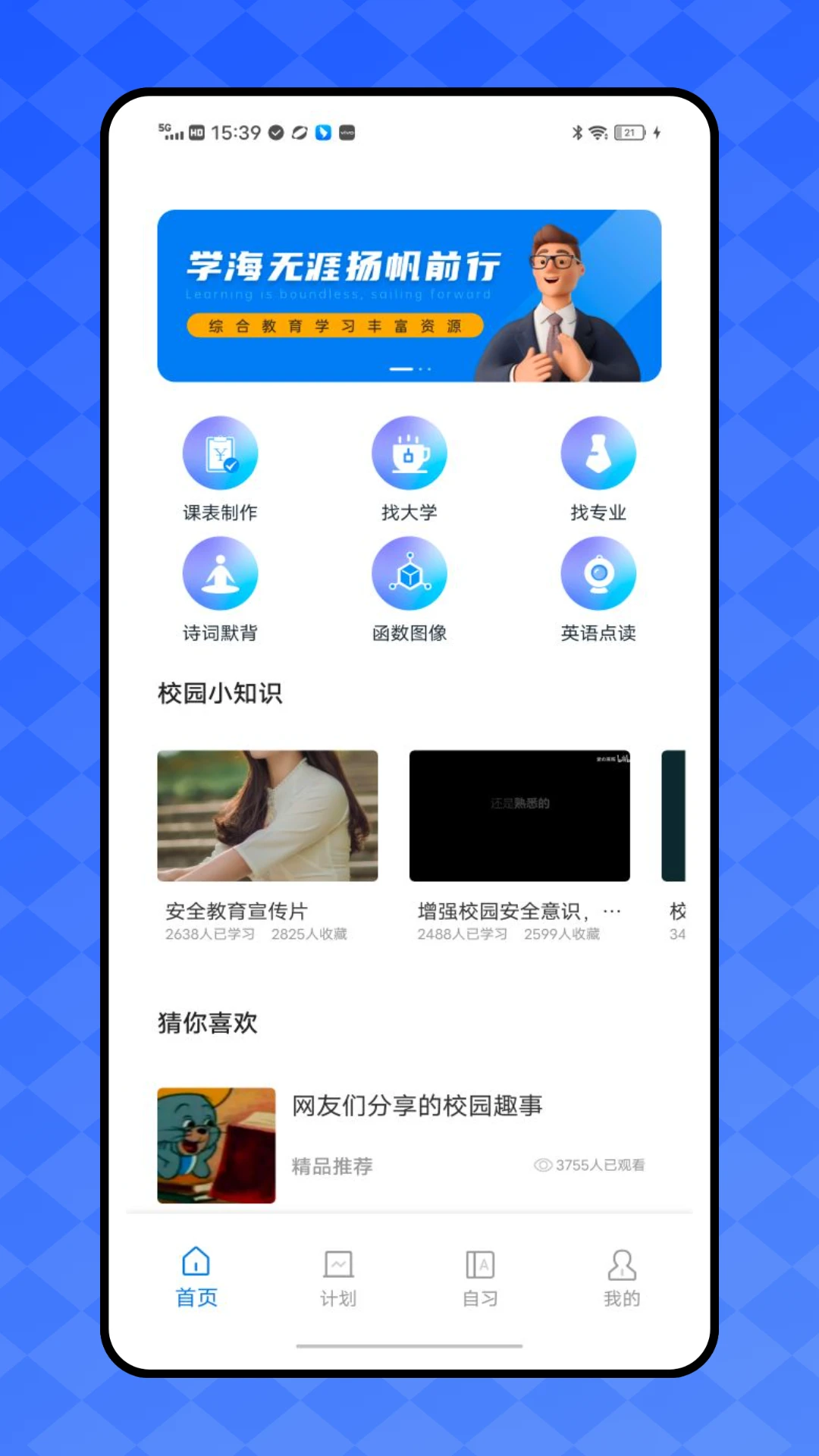Image resolution: width=819 pixels, height=1456 pixels.
Task: Open the 函数图像 function graph tool
Action: [x=409, y=573]
